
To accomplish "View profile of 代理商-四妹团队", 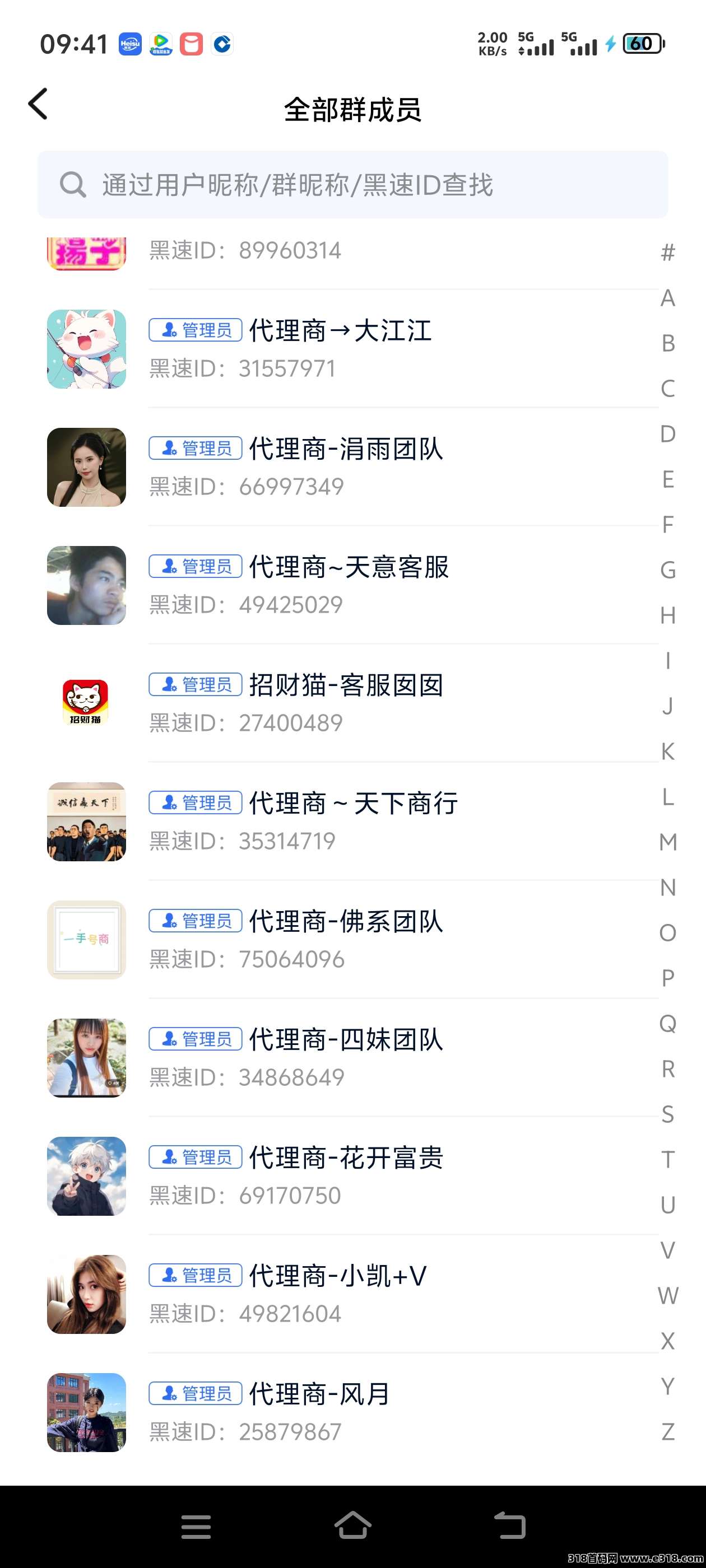I will point(341,1058).
